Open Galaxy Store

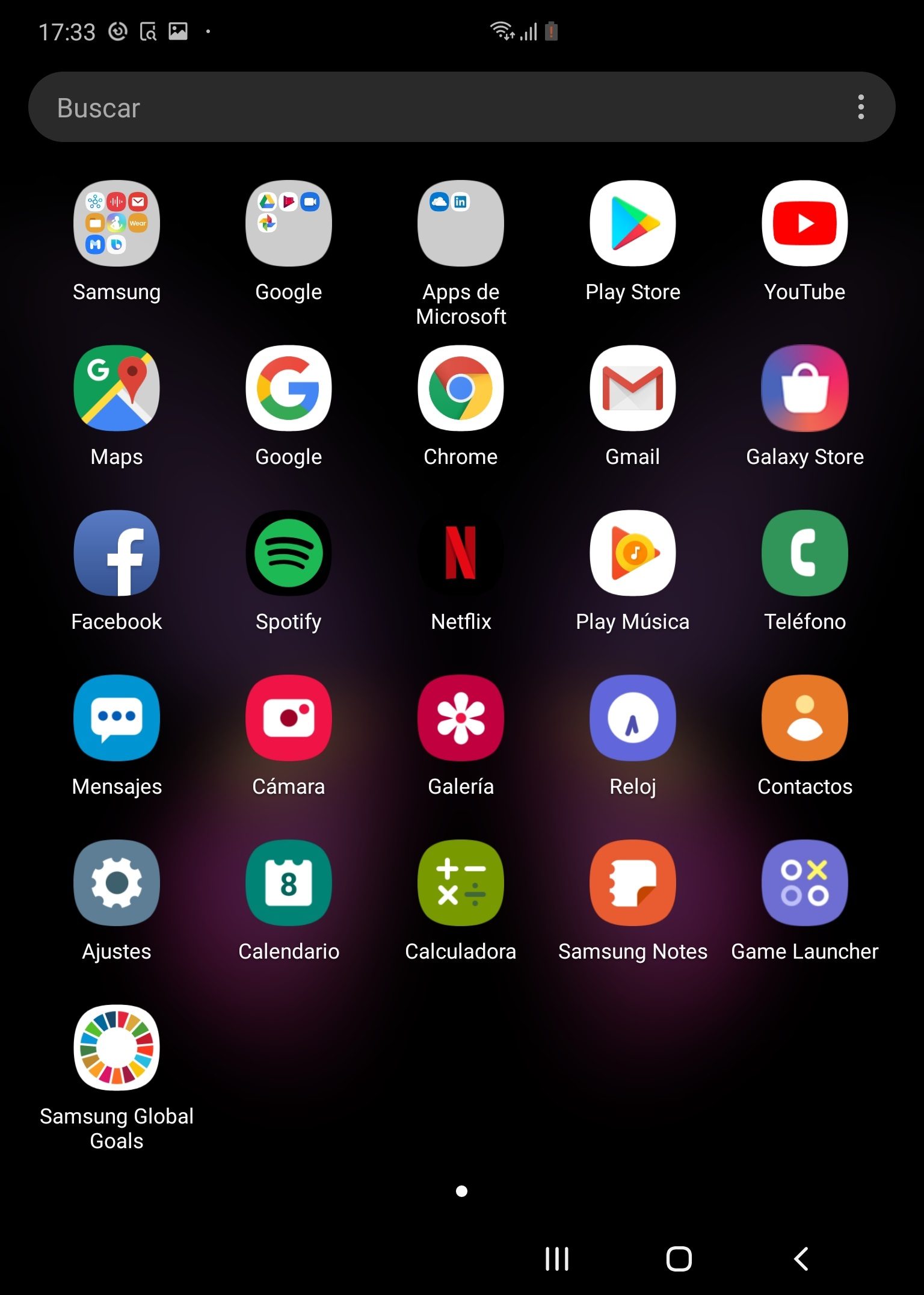[x=805, y=388]
